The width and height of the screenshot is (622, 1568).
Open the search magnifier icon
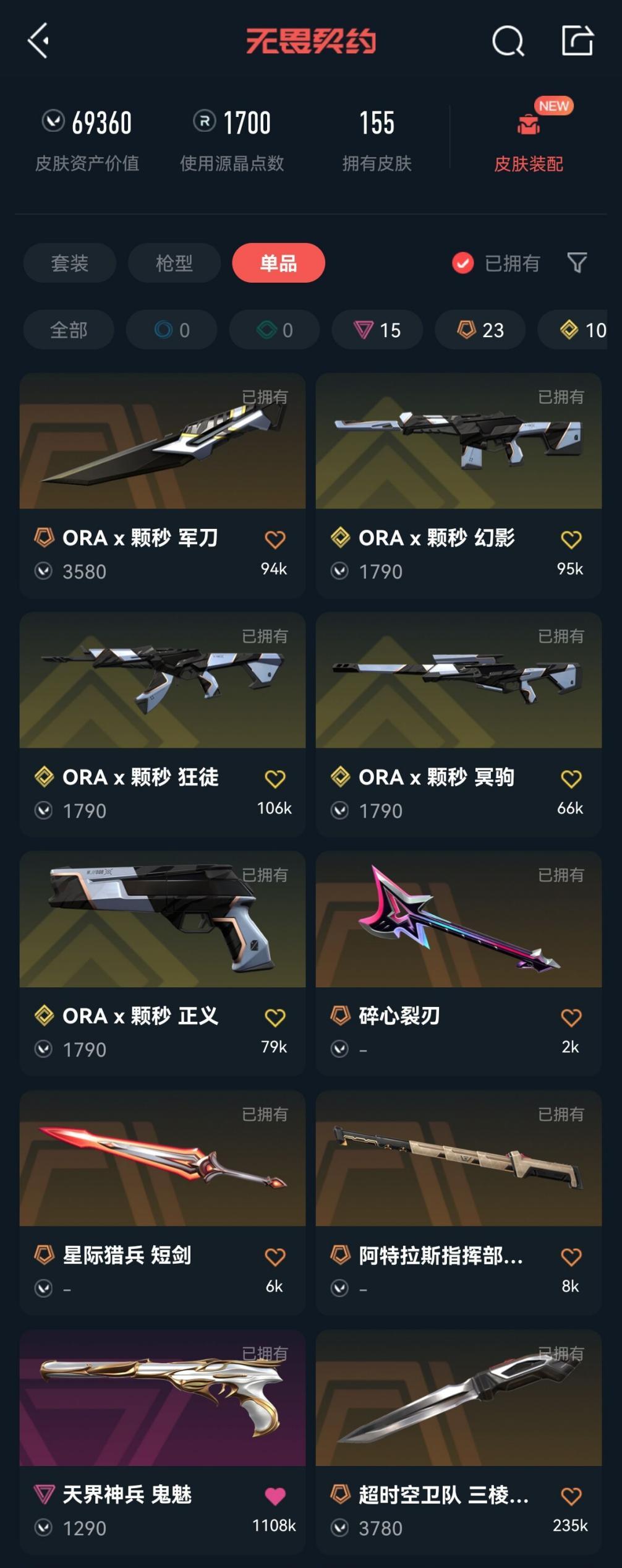[508, 41]
